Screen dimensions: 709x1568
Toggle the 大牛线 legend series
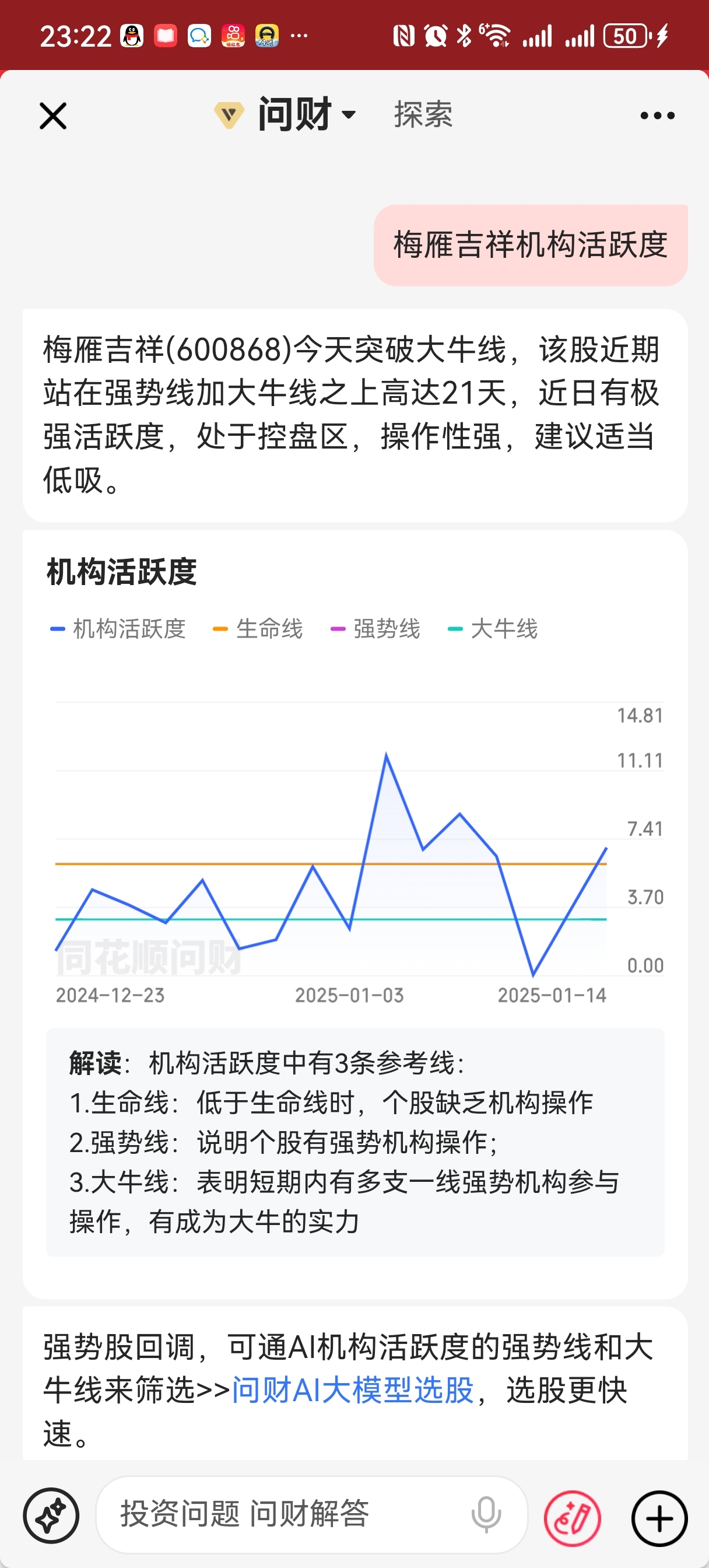492,629
